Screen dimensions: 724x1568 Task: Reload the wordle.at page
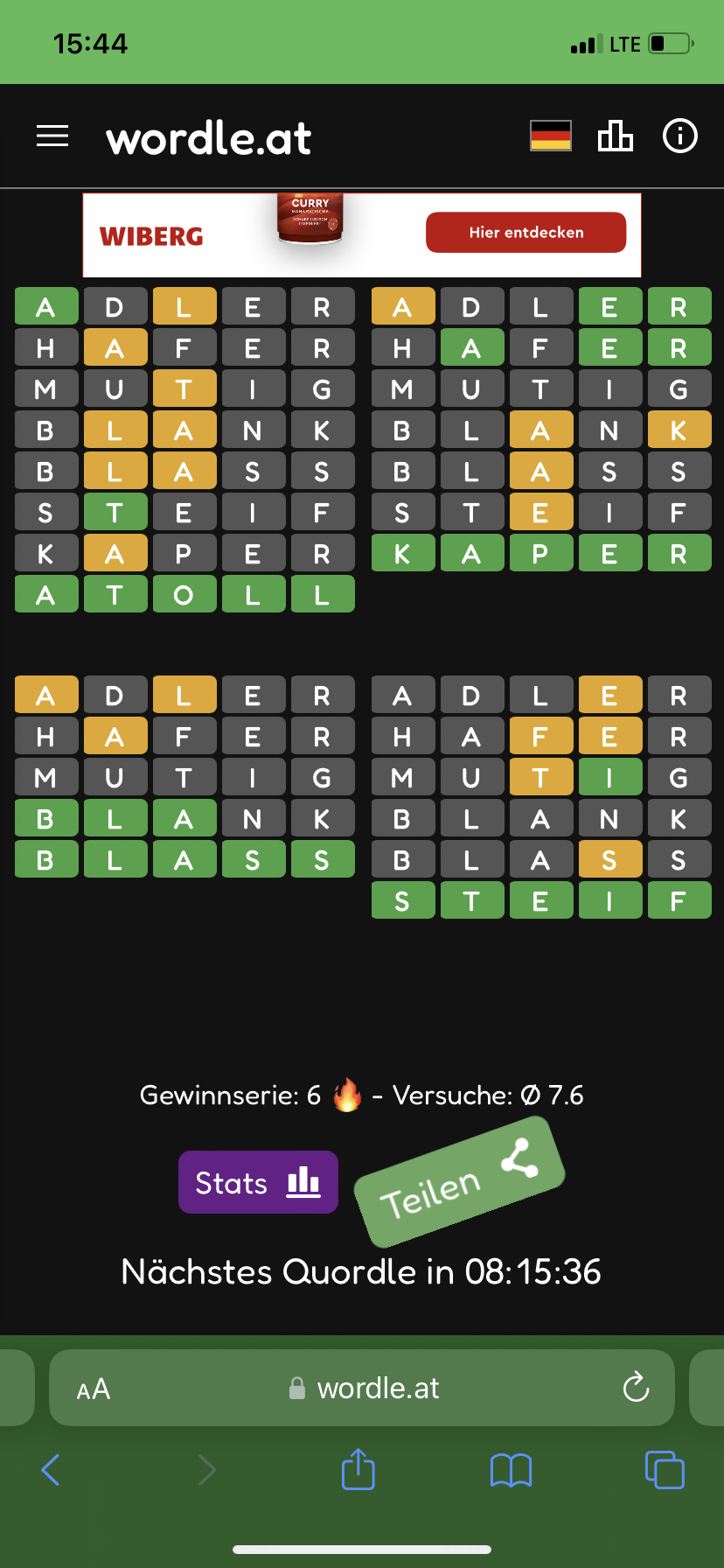(636, 1387)
